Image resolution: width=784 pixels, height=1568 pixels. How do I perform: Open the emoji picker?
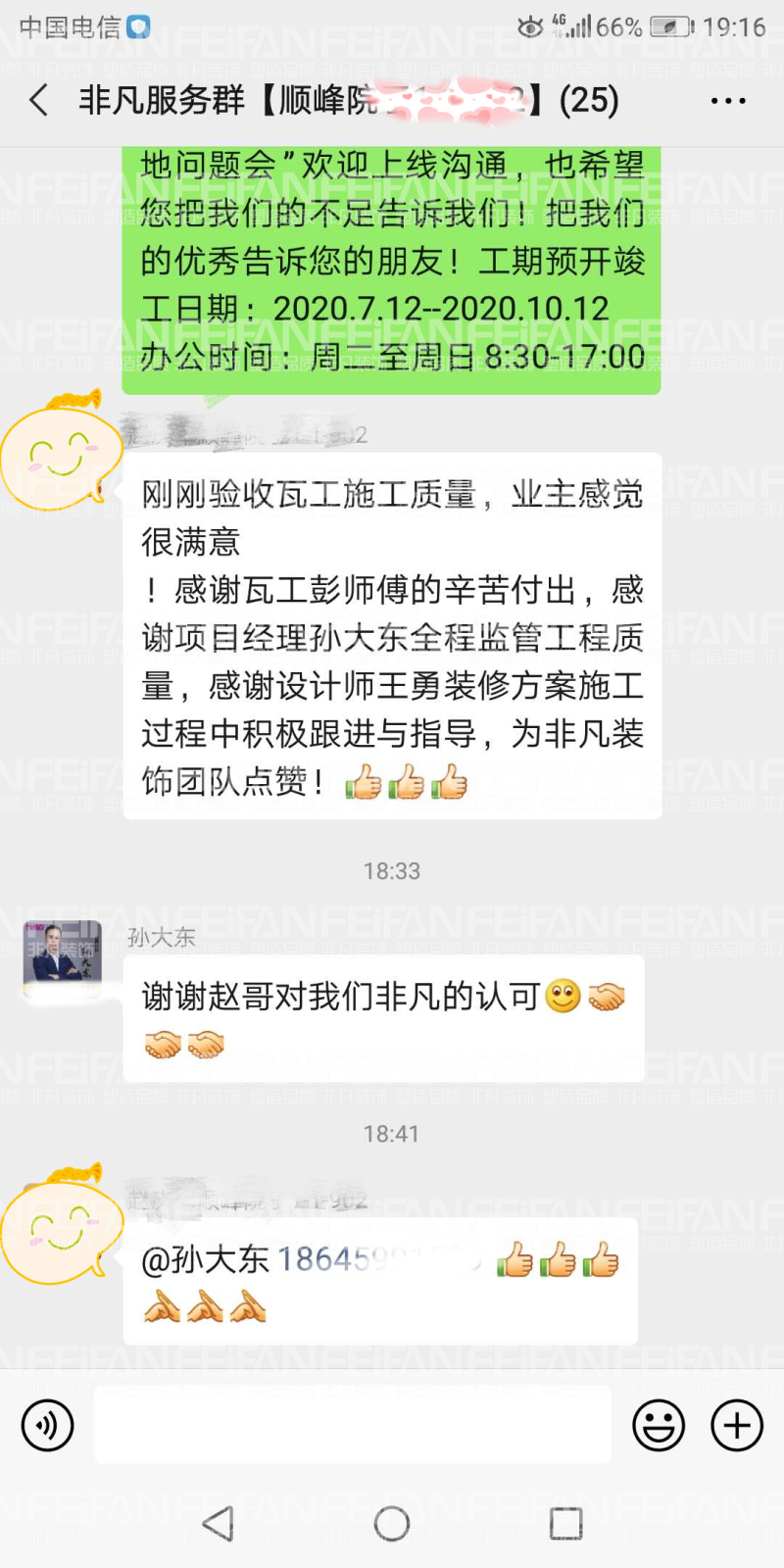659,1425
